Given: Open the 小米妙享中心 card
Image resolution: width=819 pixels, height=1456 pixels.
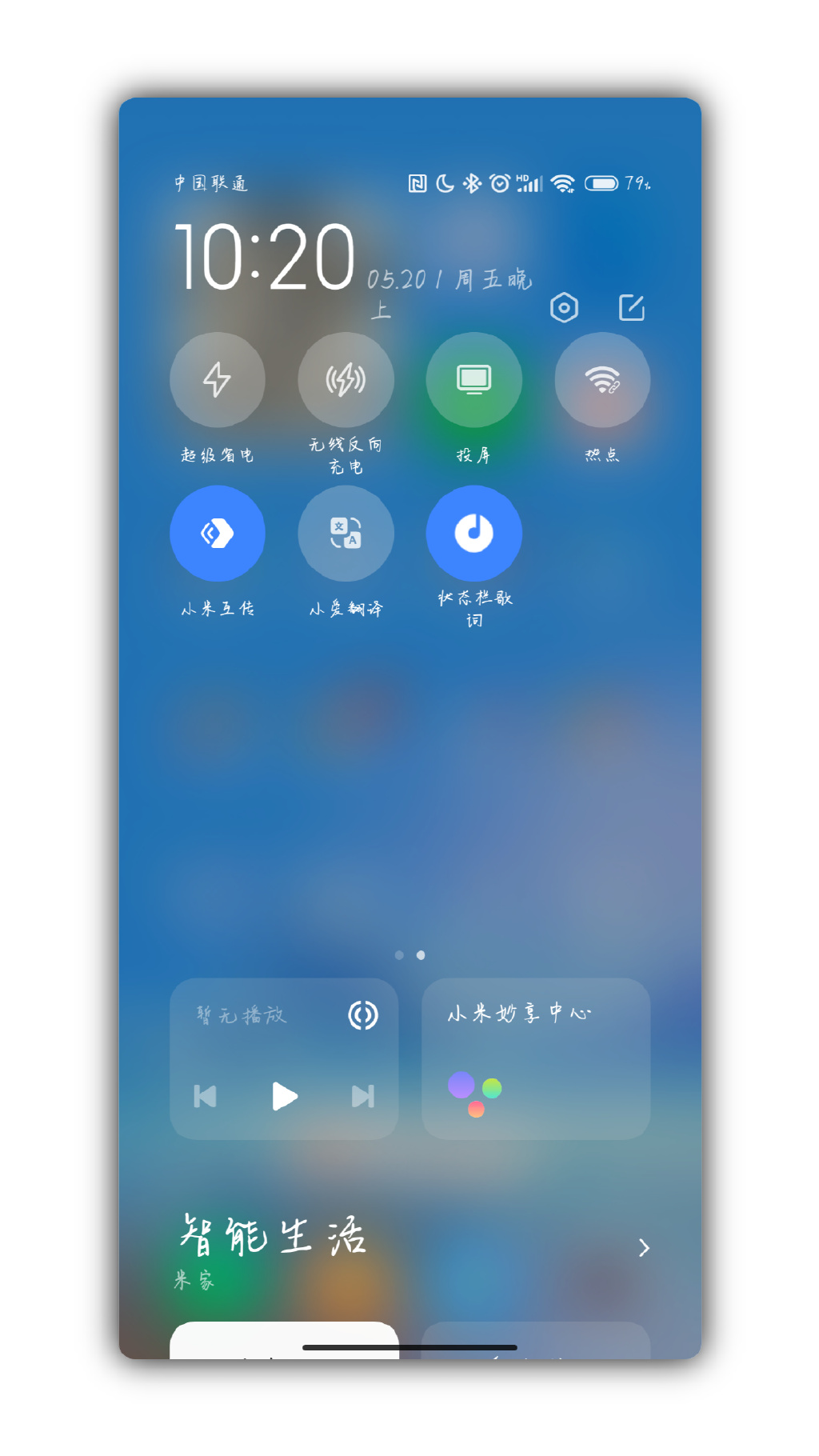Looking at the screenshot, I should [x=536, y=1058].
